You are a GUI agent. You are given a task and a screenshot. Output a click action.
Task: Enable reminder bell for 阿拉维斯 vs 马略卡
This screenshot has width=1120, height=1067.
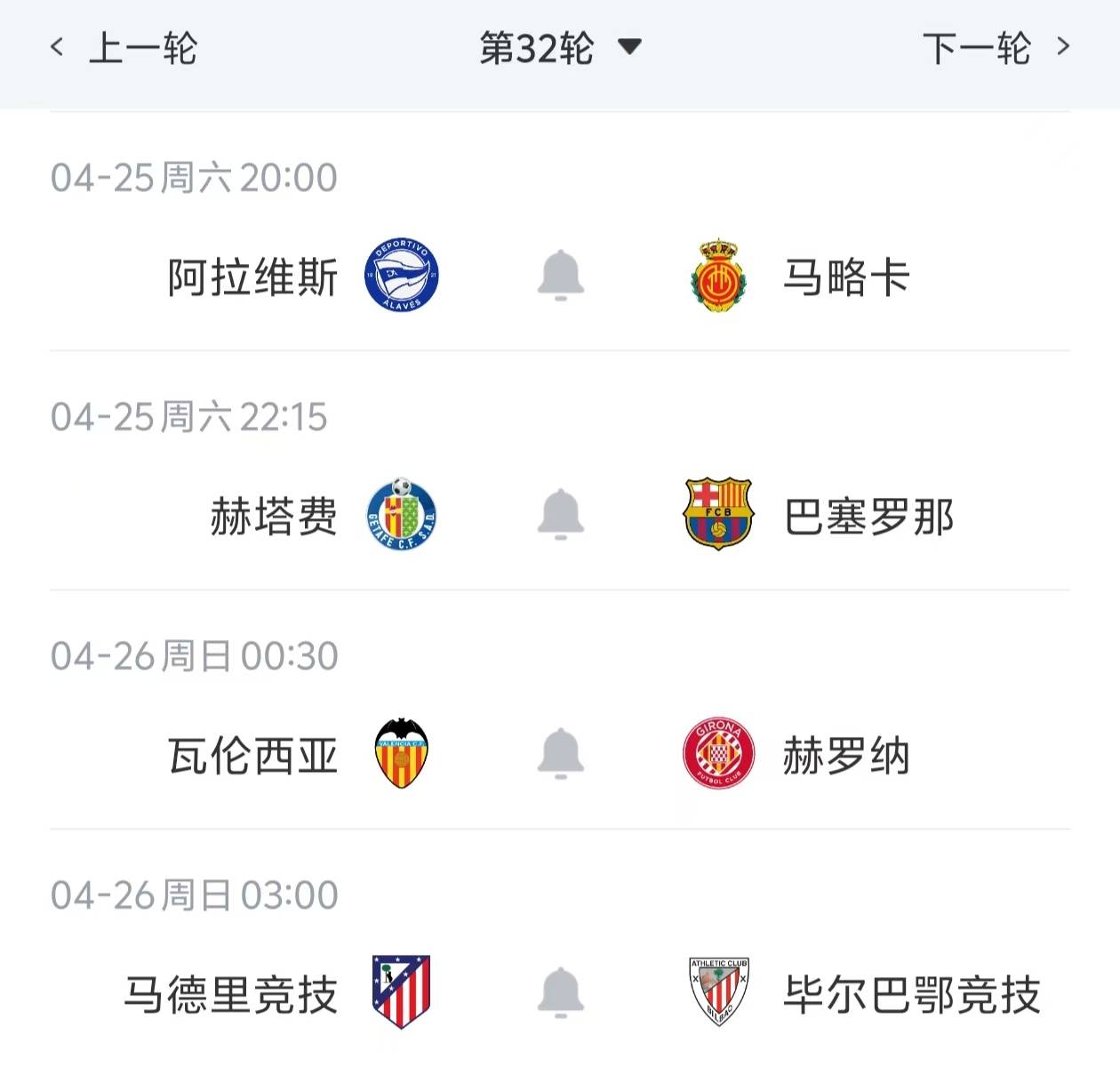click(561, 276)
